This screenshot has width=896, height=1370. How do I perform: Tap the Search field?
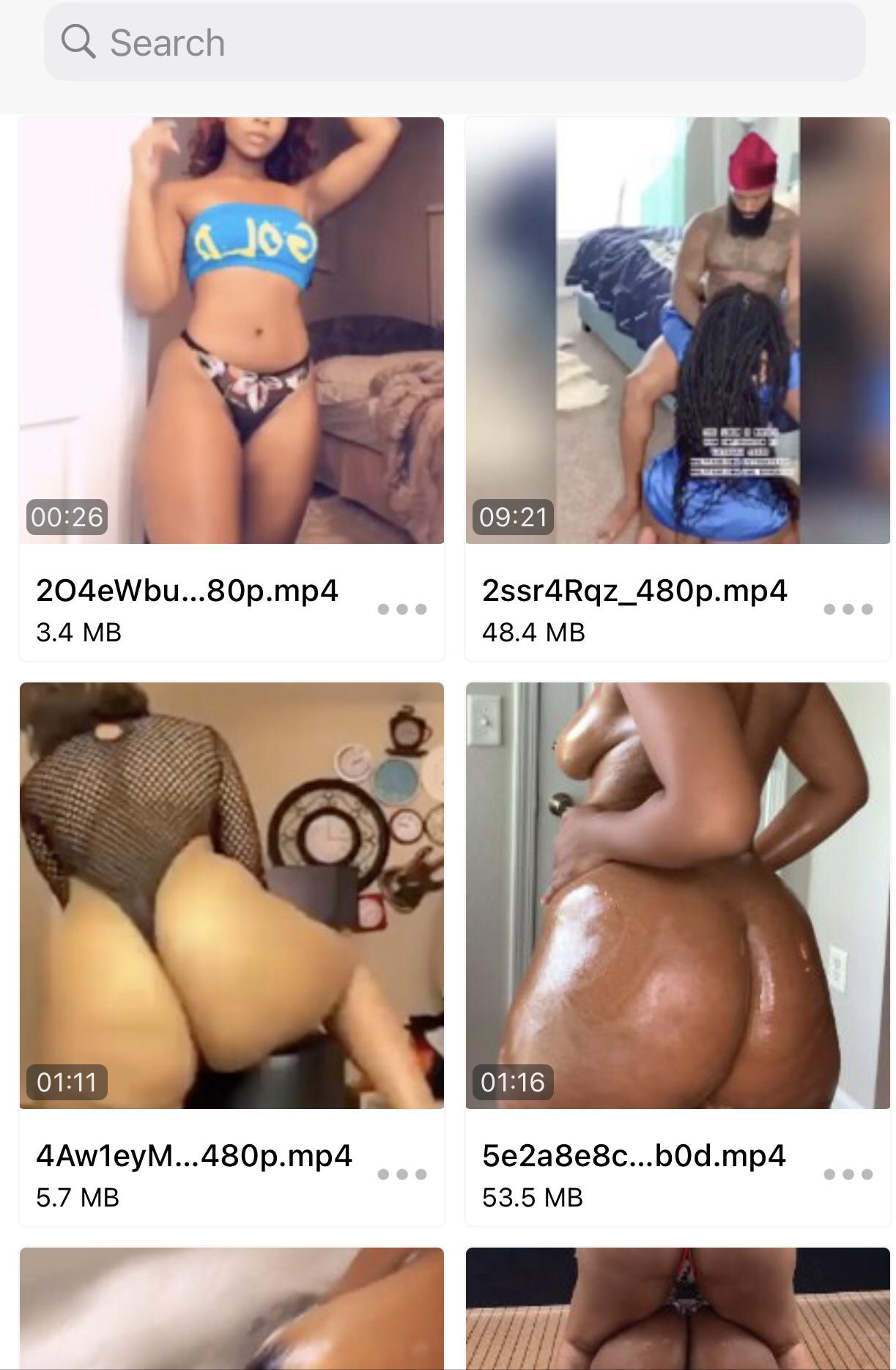tap(454, 43)
